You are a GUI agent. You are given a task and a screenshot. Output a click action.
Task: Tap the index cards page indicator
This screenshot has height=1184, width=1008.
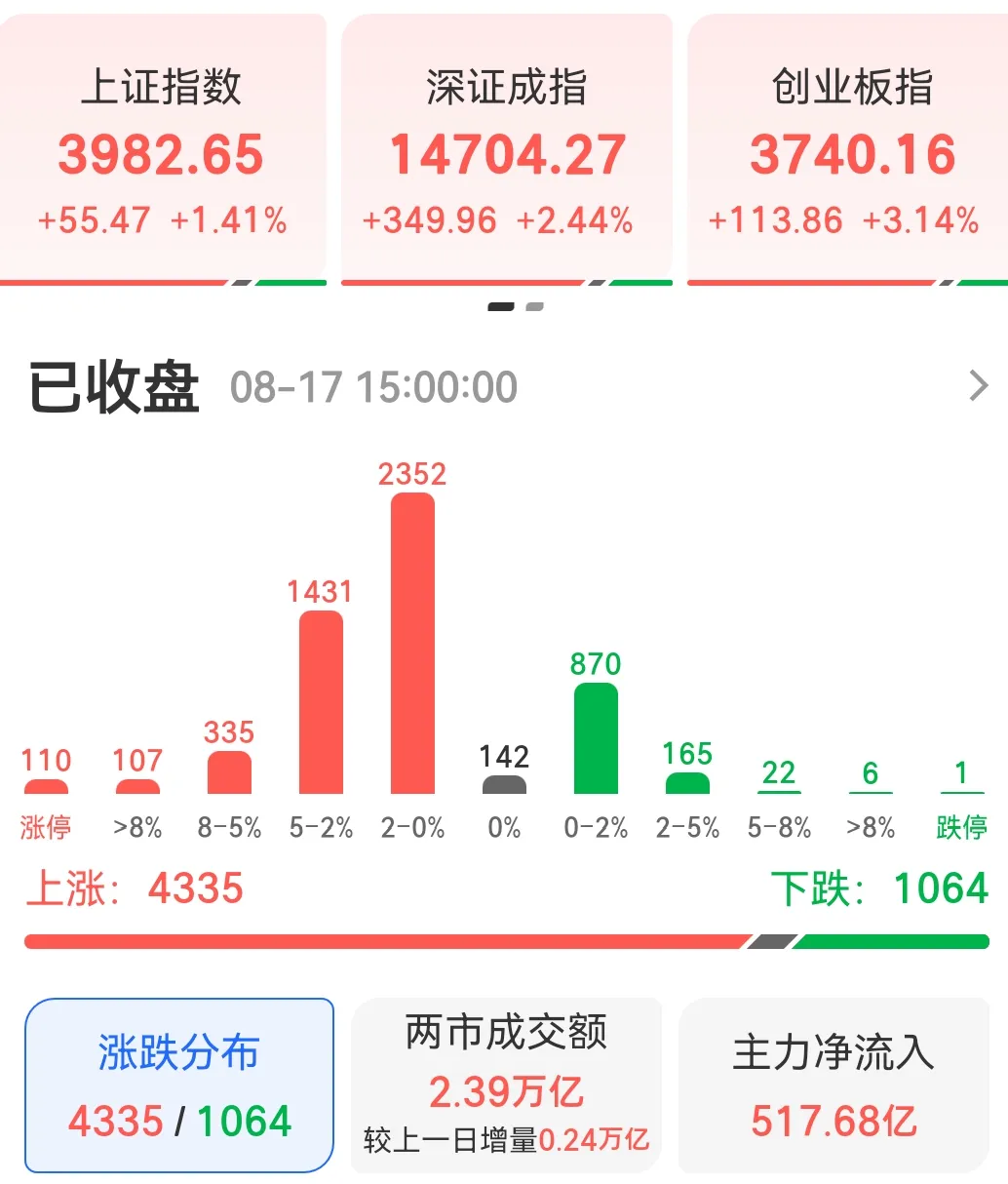click(515, 306)
